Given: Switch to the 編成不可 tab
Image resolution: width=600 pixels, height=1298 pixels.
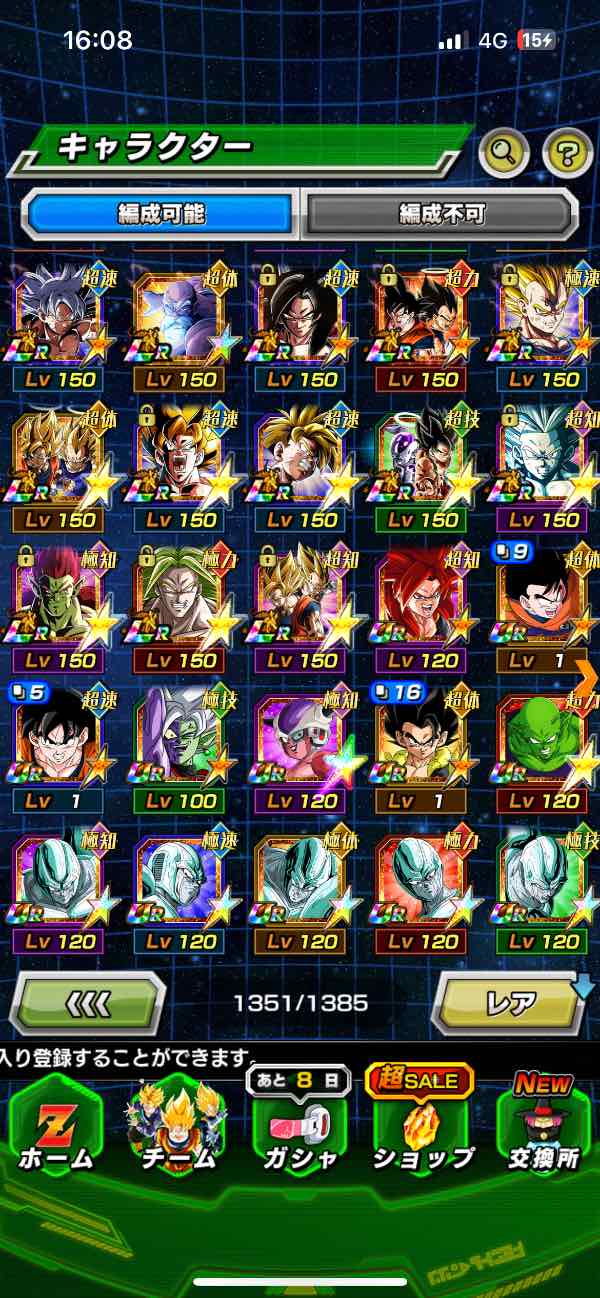Looking at the screenshot, I should point(441,213).
